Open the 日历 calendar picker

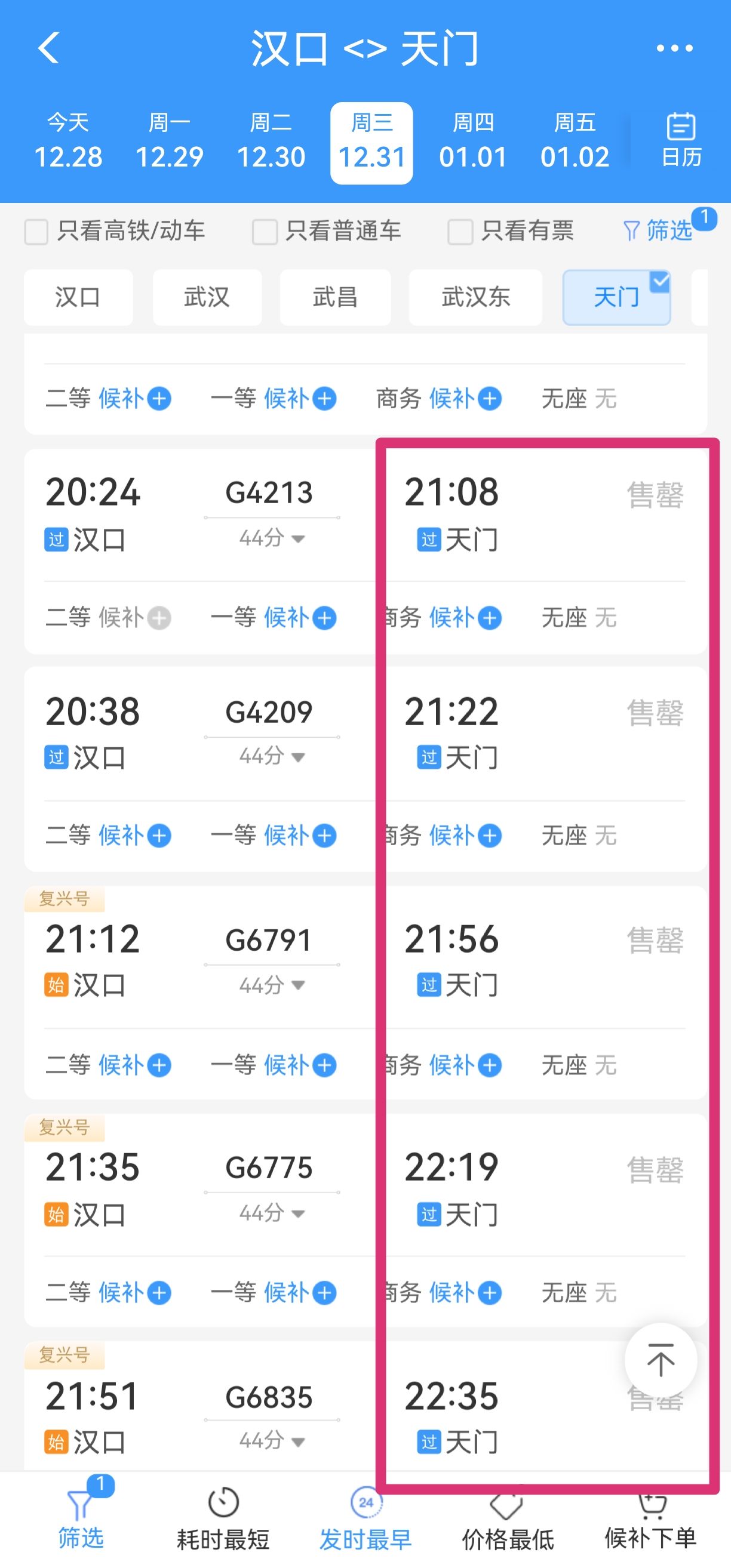[680, 141]
